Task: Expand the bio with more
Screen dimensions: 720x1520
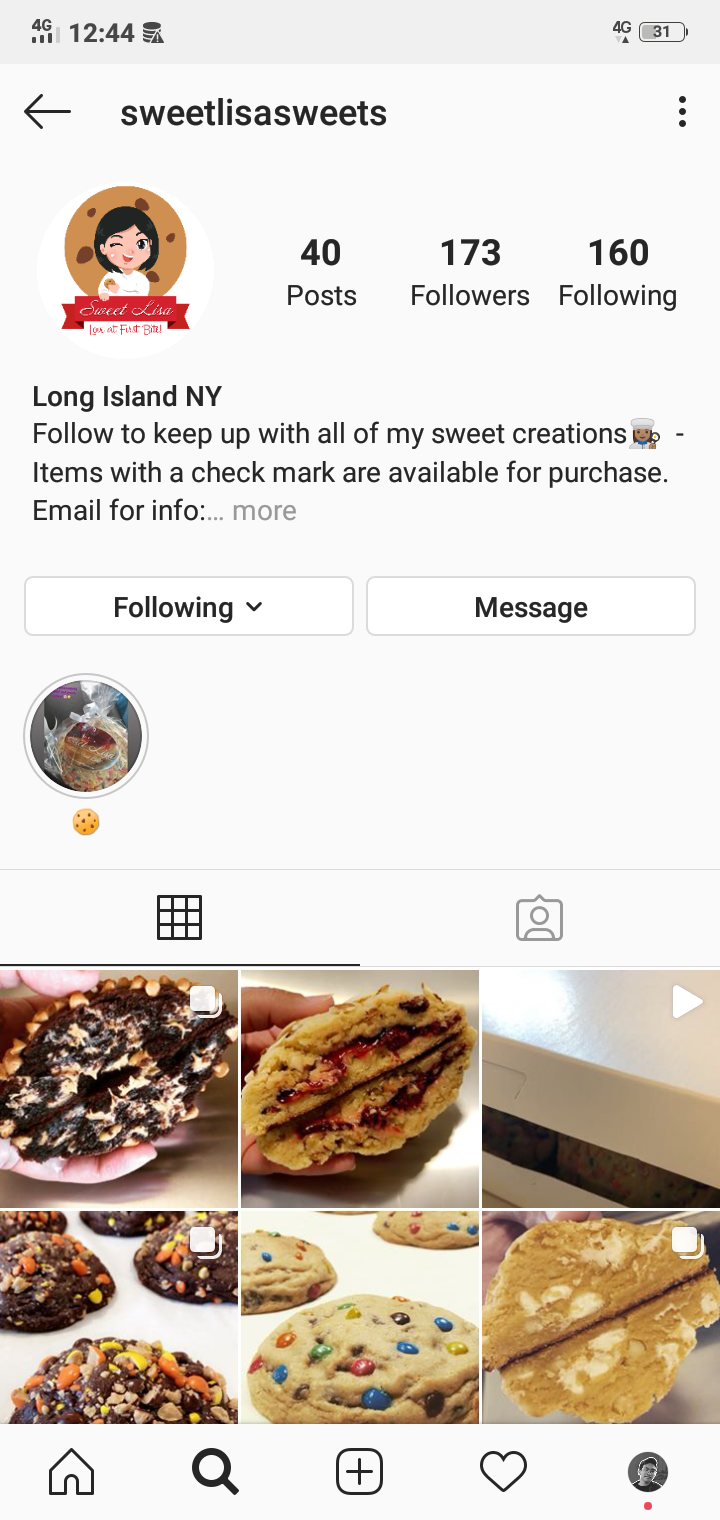Action: tap(264, 511)
